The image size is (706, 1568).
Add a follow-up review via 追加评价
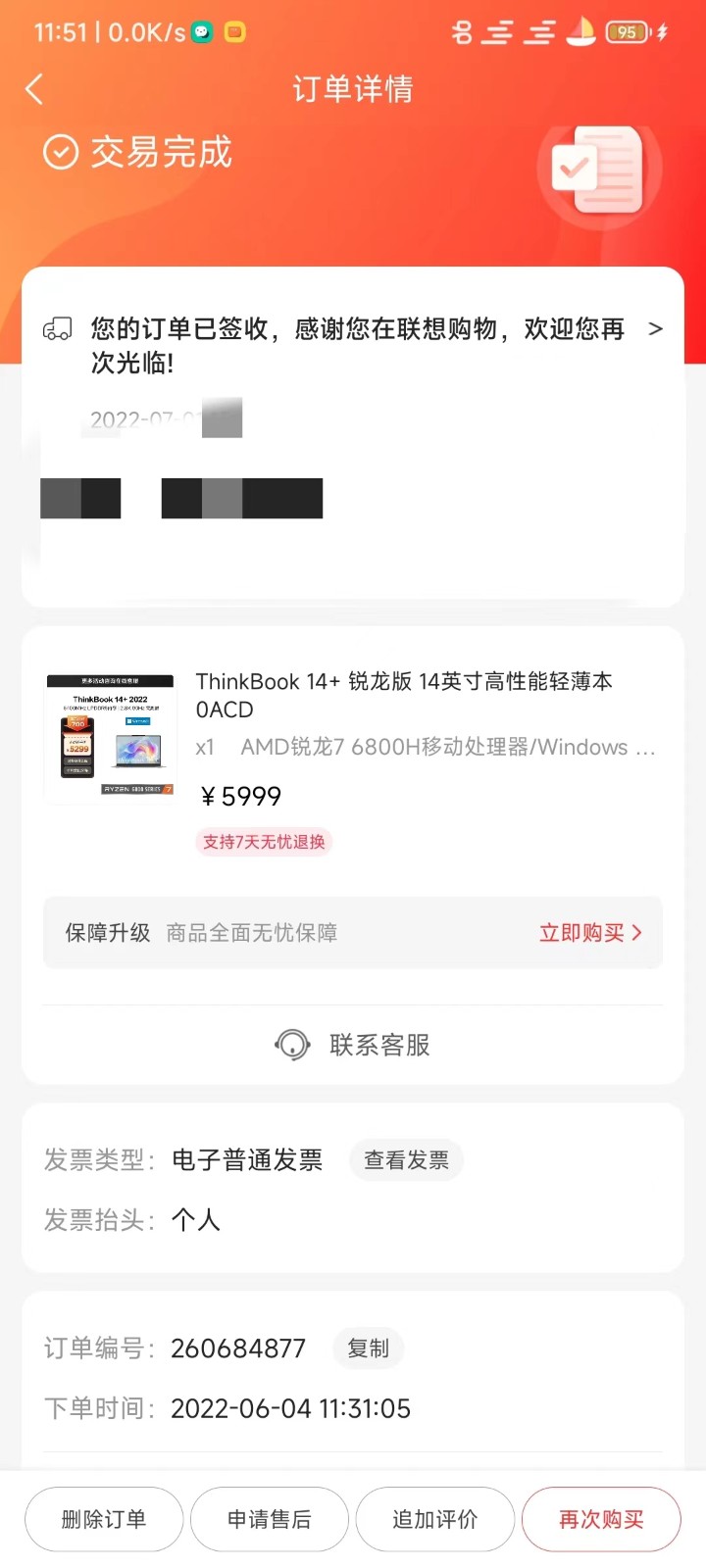(435, 1519)
